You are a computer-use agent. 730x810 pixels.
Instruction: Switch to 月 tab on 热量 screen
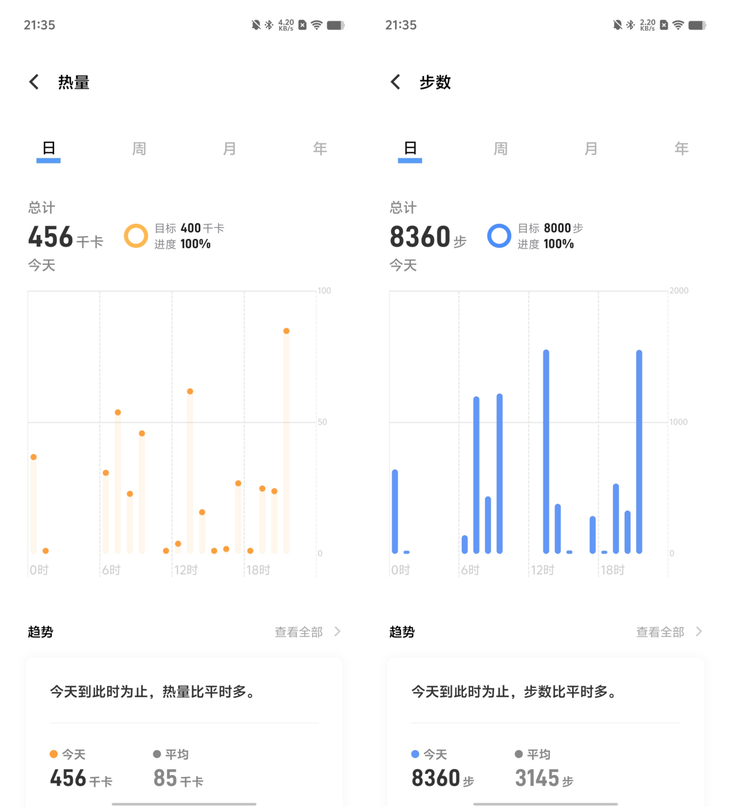[229, 148]
